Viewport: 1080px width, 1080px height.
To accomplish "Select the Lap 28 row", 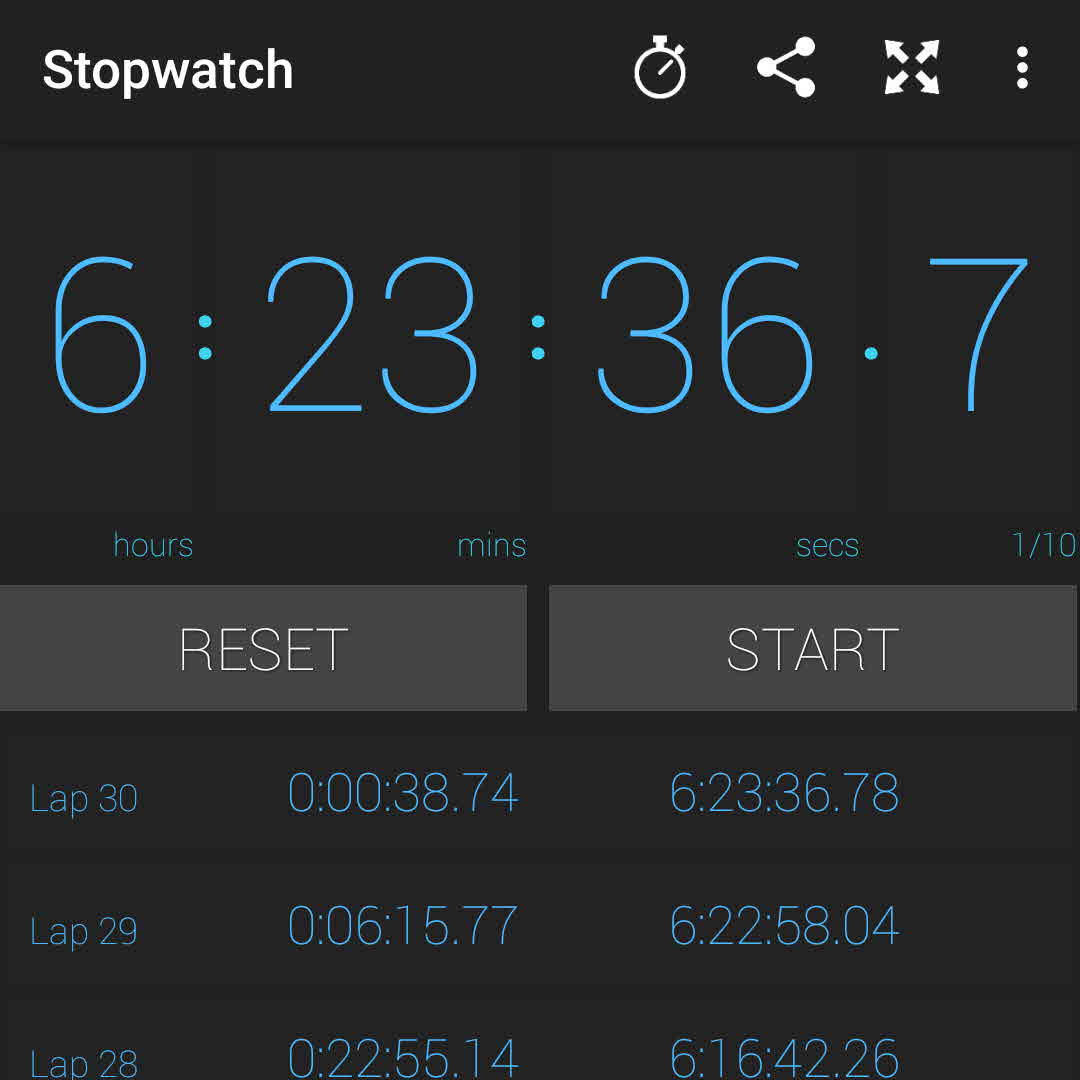I will click(540, 1055).
